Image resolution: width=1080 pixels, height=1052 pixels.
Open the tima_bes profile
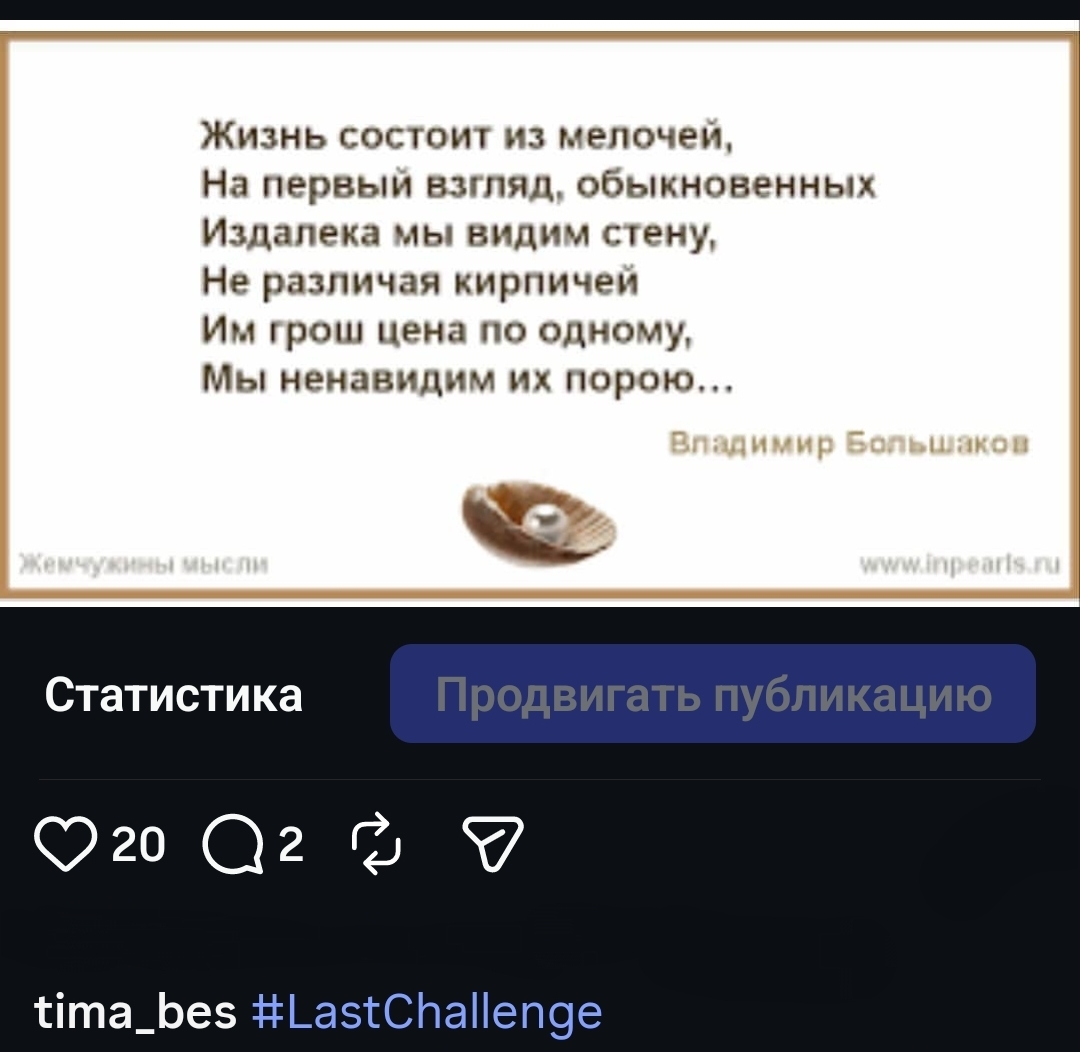point(135,1011)
